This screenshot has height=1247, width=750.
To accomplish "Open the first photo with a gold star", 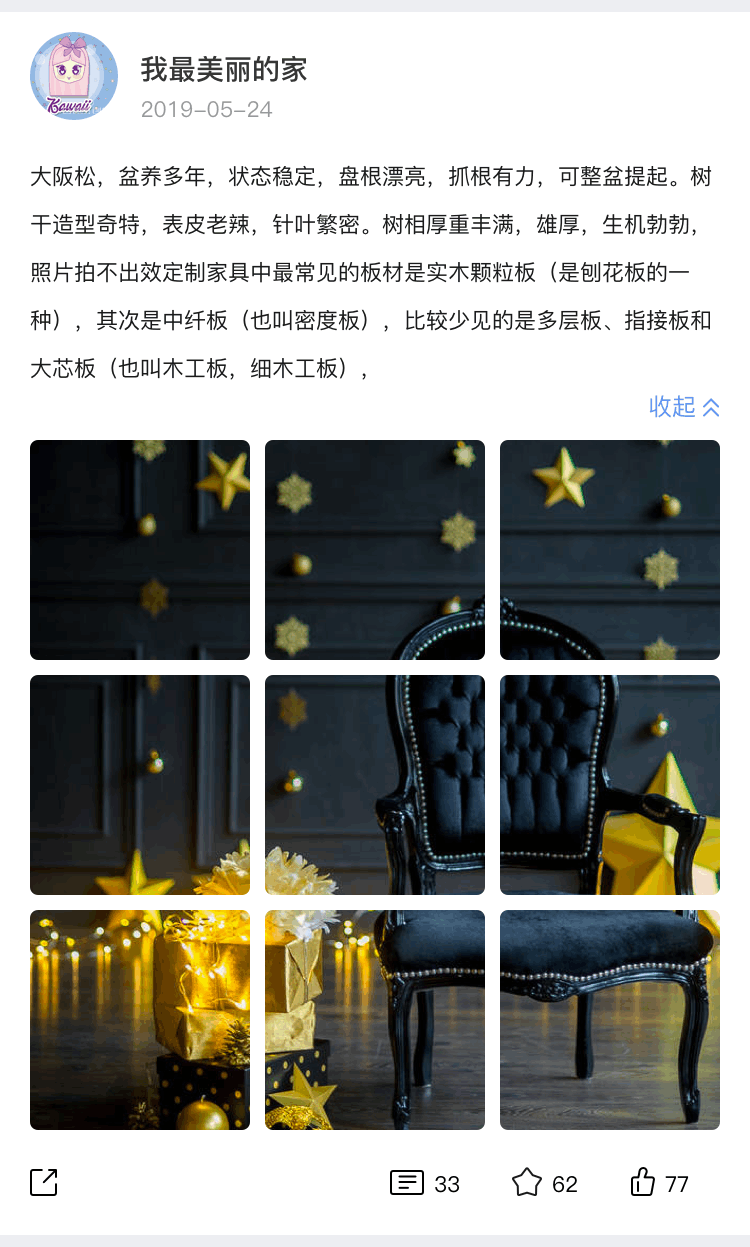I will tap(140, 550).
